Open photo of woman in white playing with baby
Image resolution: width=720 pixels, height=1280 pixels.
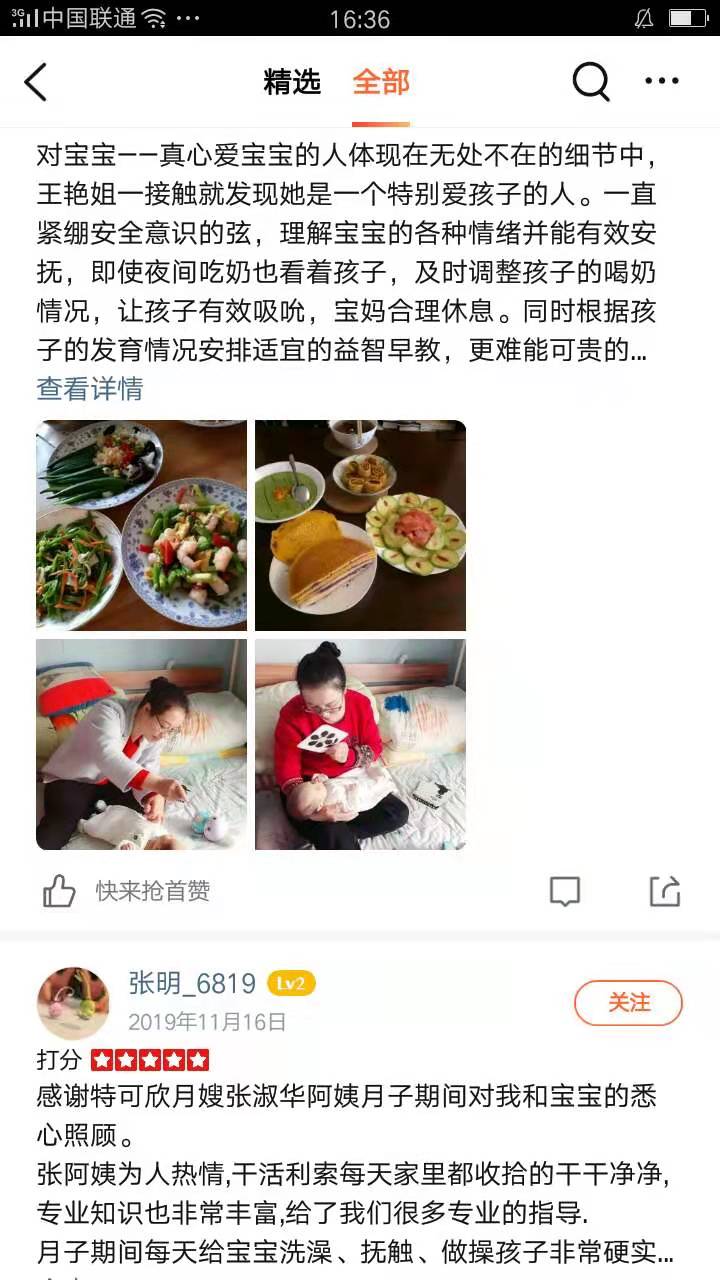pyautogui.click(x=141, y=744)
